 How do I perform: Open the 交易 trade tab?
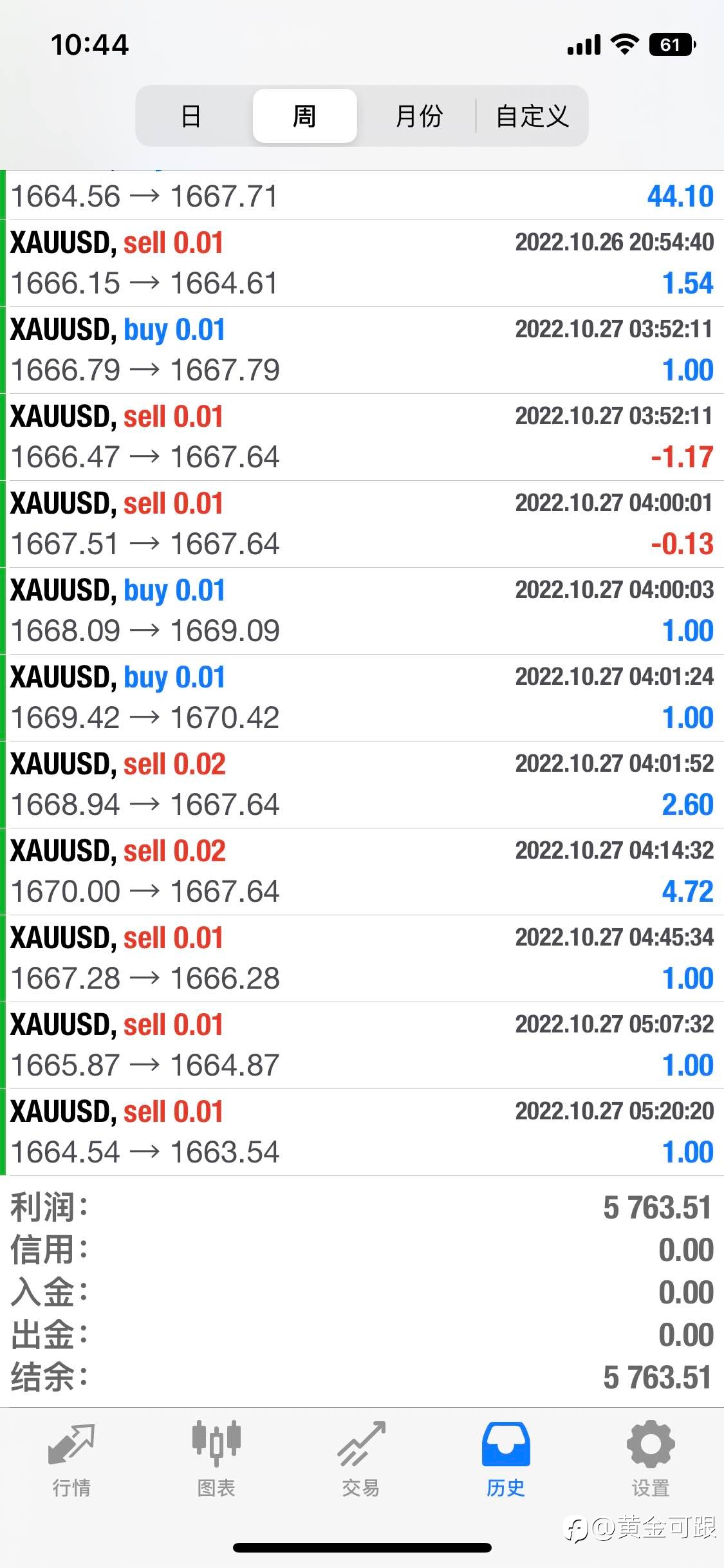[361, 1461]
